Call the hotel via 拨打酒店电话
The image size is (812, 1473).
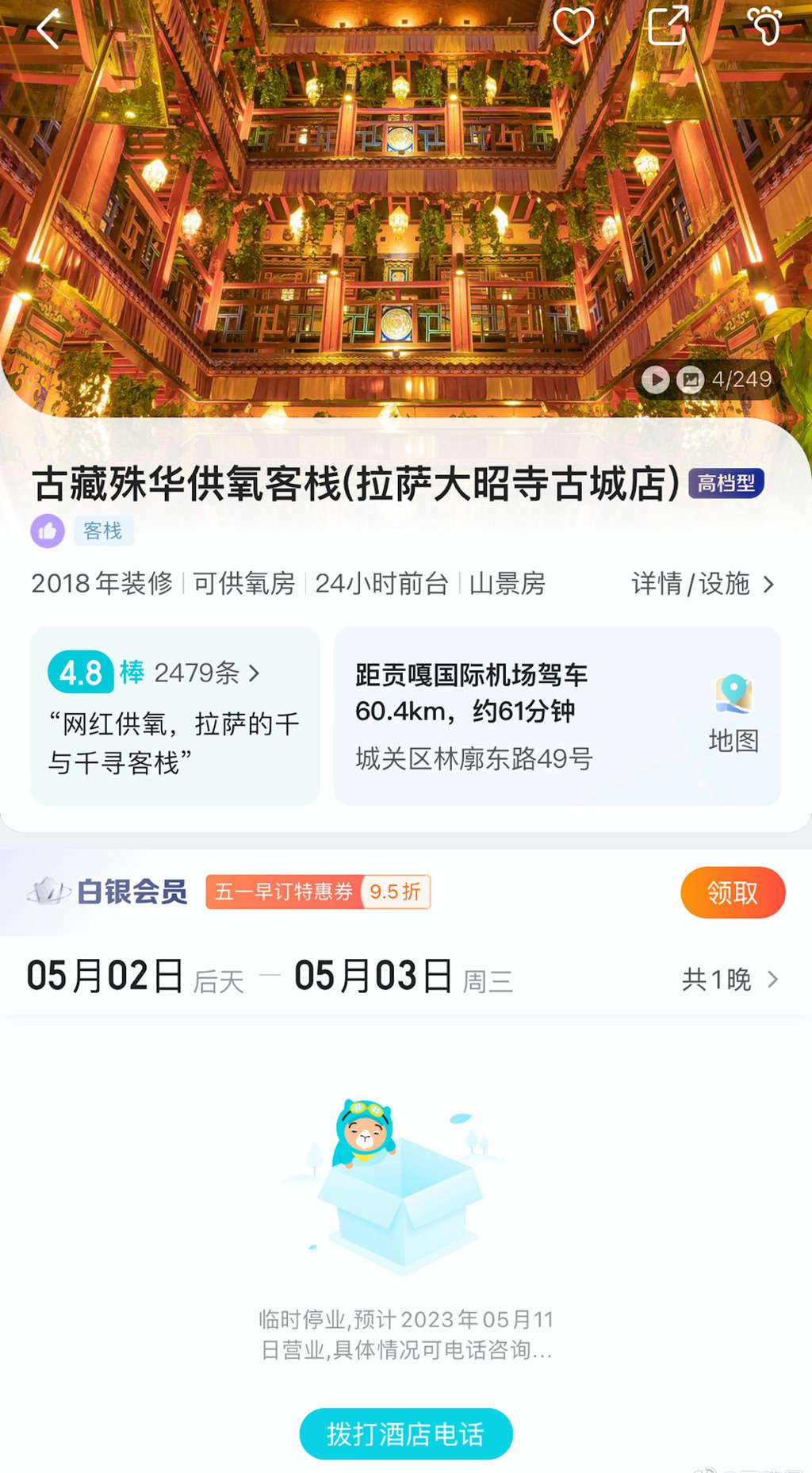tap(405, 1433)
